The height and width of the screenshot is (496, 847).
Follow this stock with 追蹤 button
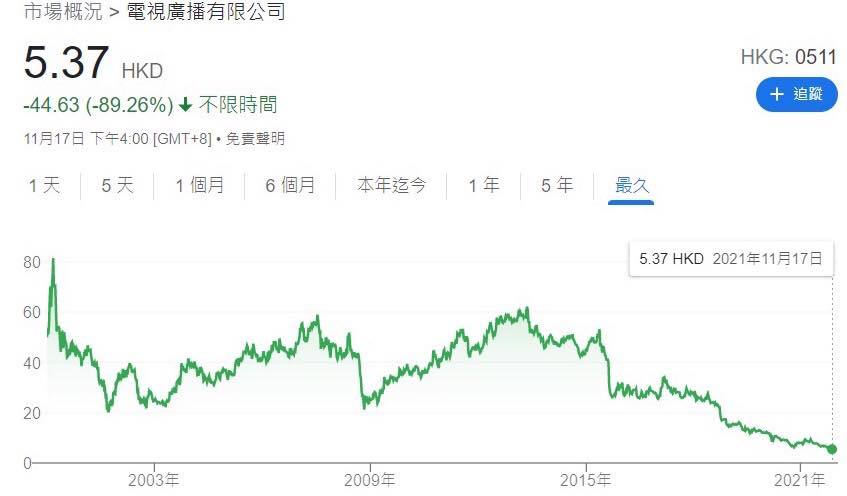coord(797,95)
